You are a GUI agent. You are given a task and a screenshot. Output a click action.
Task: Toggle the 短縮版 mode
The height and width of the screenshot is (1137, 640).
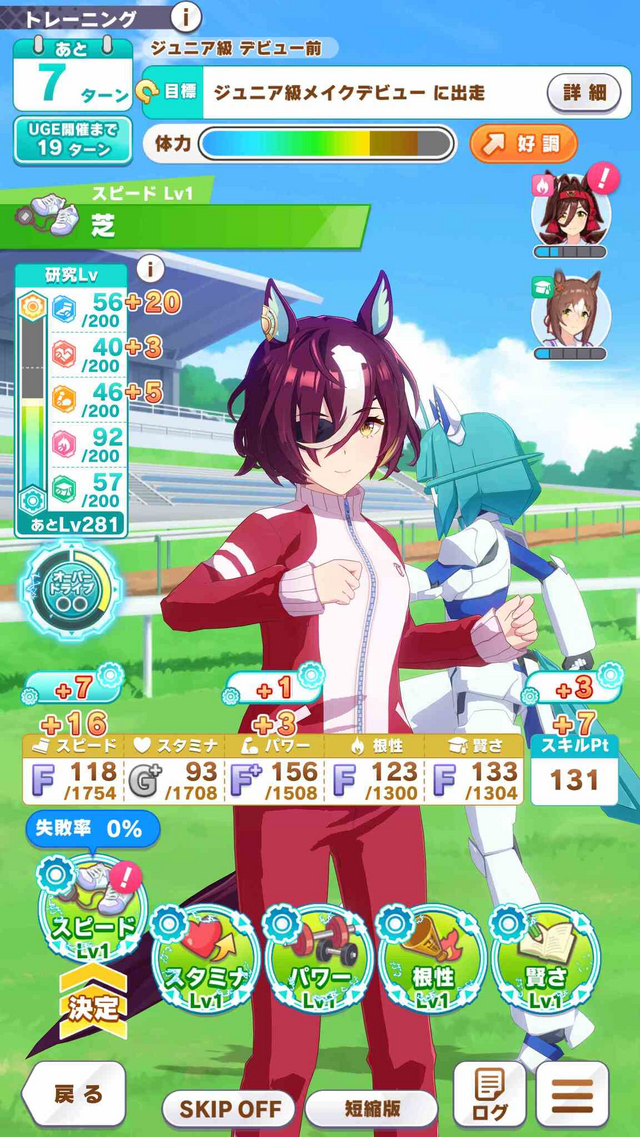tap(370, 1108)
